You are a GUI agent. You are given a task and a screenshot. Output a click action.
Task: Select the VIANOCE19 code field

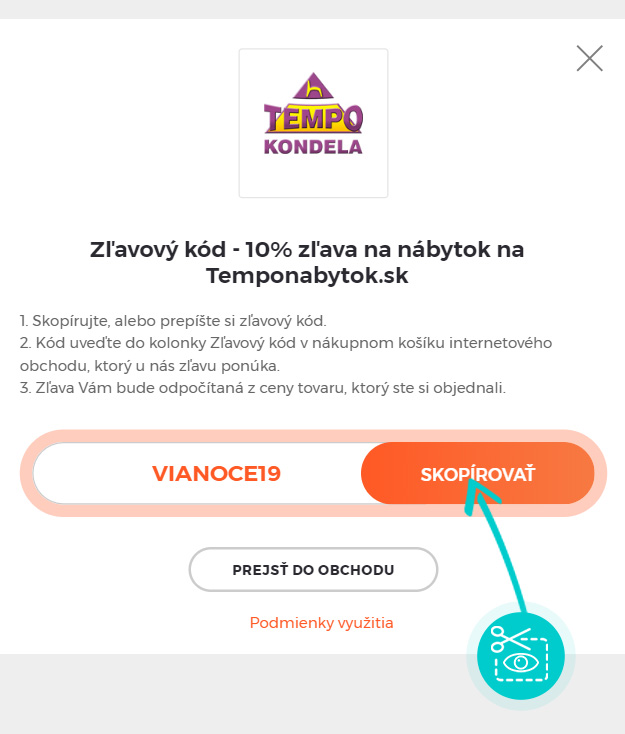[x=216, y=473]
